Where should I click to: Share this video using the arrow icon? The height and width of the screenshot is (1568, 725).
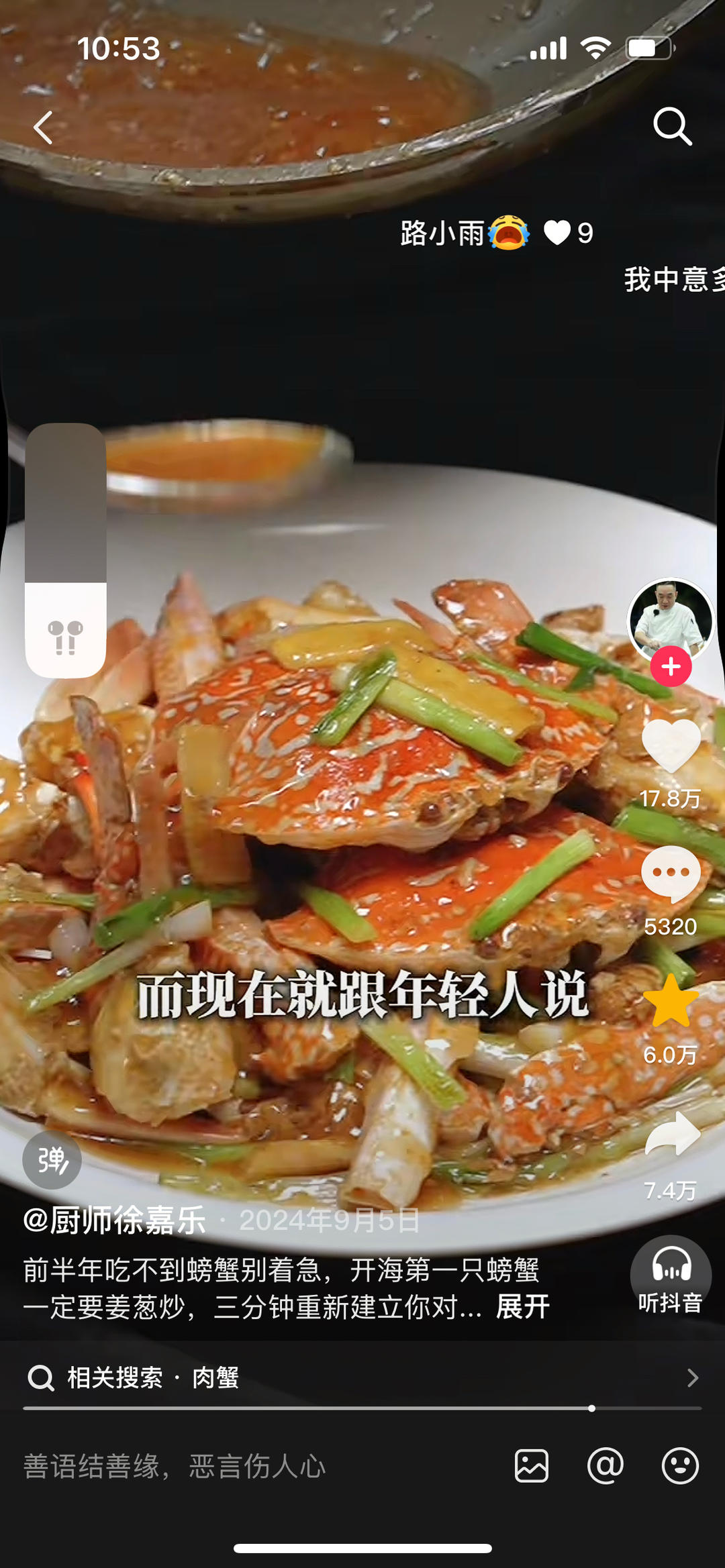[672, 1134]
